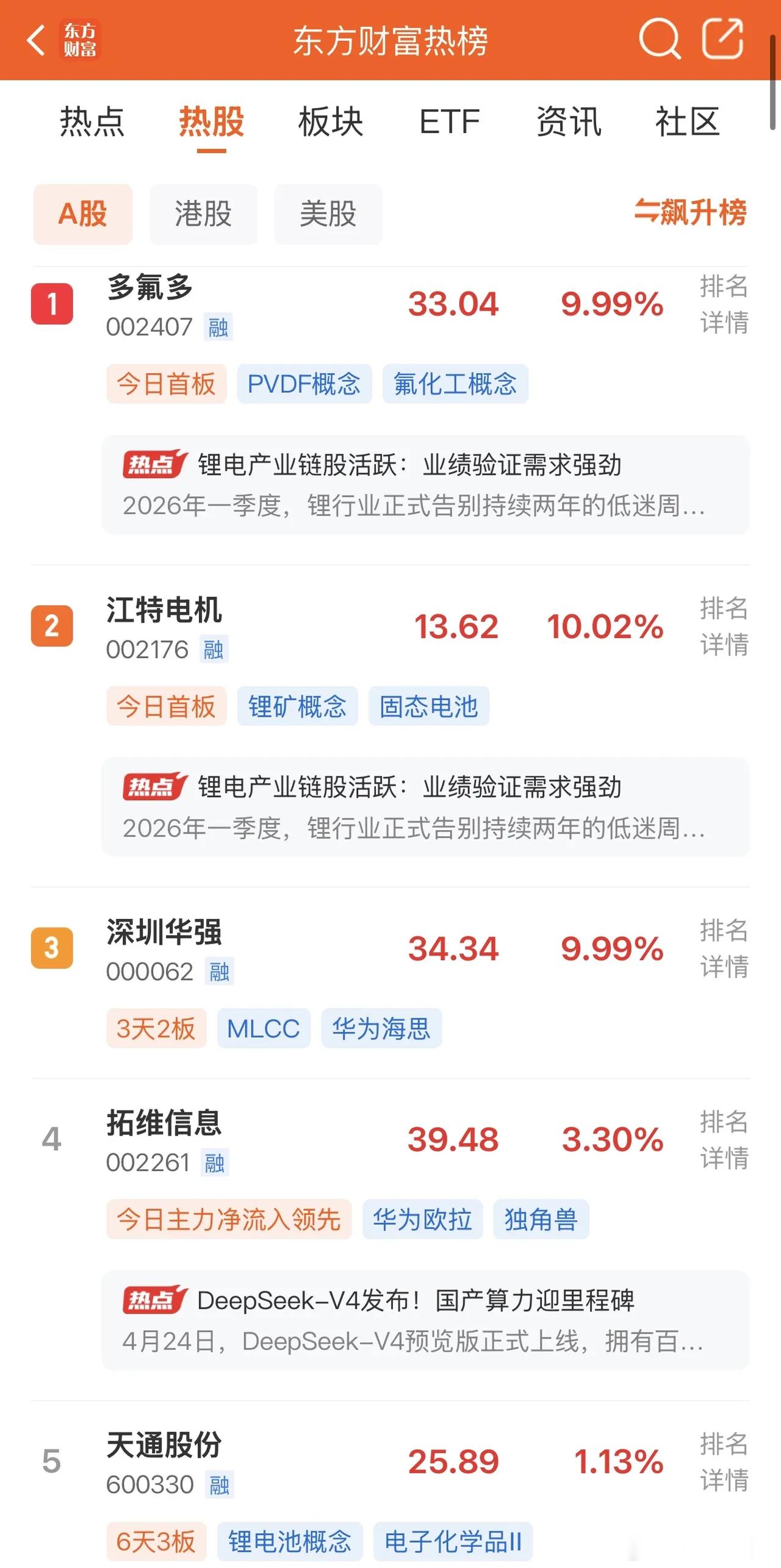Select the A股 market filter
The image size is (781, 1568).
(x=82, y=214)
